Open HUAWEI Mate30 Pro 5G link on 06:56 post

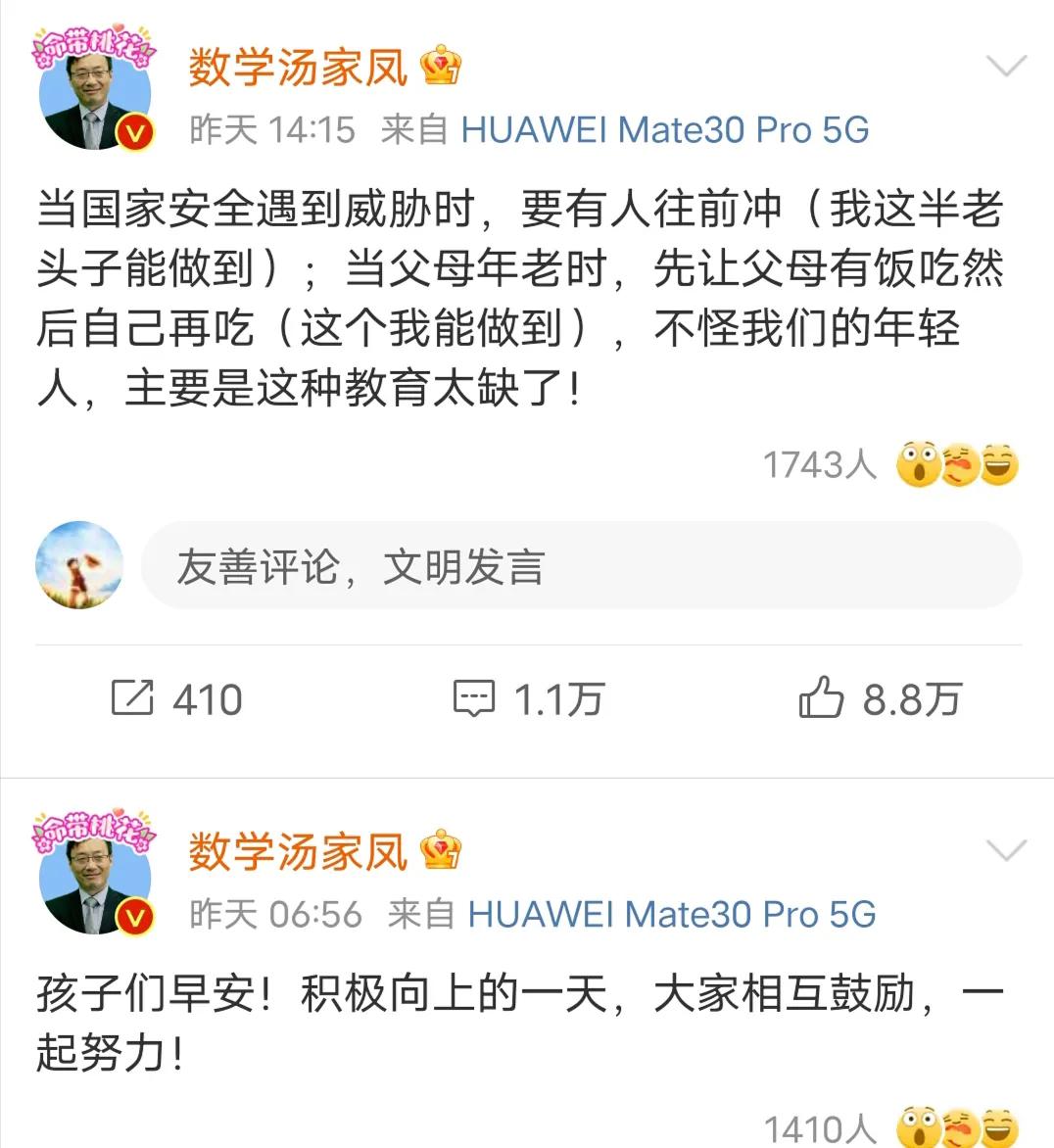[671, 914]
